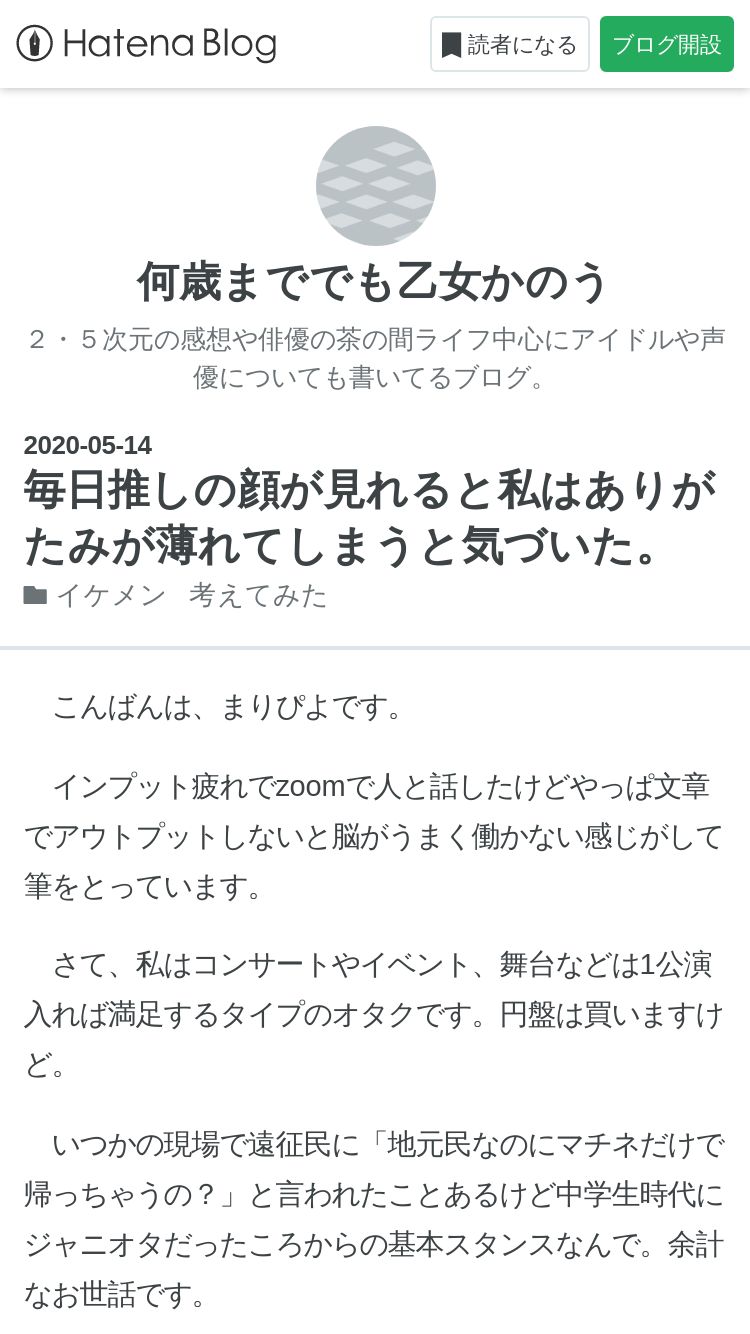Tap the 読者になる subscribe button
The image size is (750, 1334).
509,44
